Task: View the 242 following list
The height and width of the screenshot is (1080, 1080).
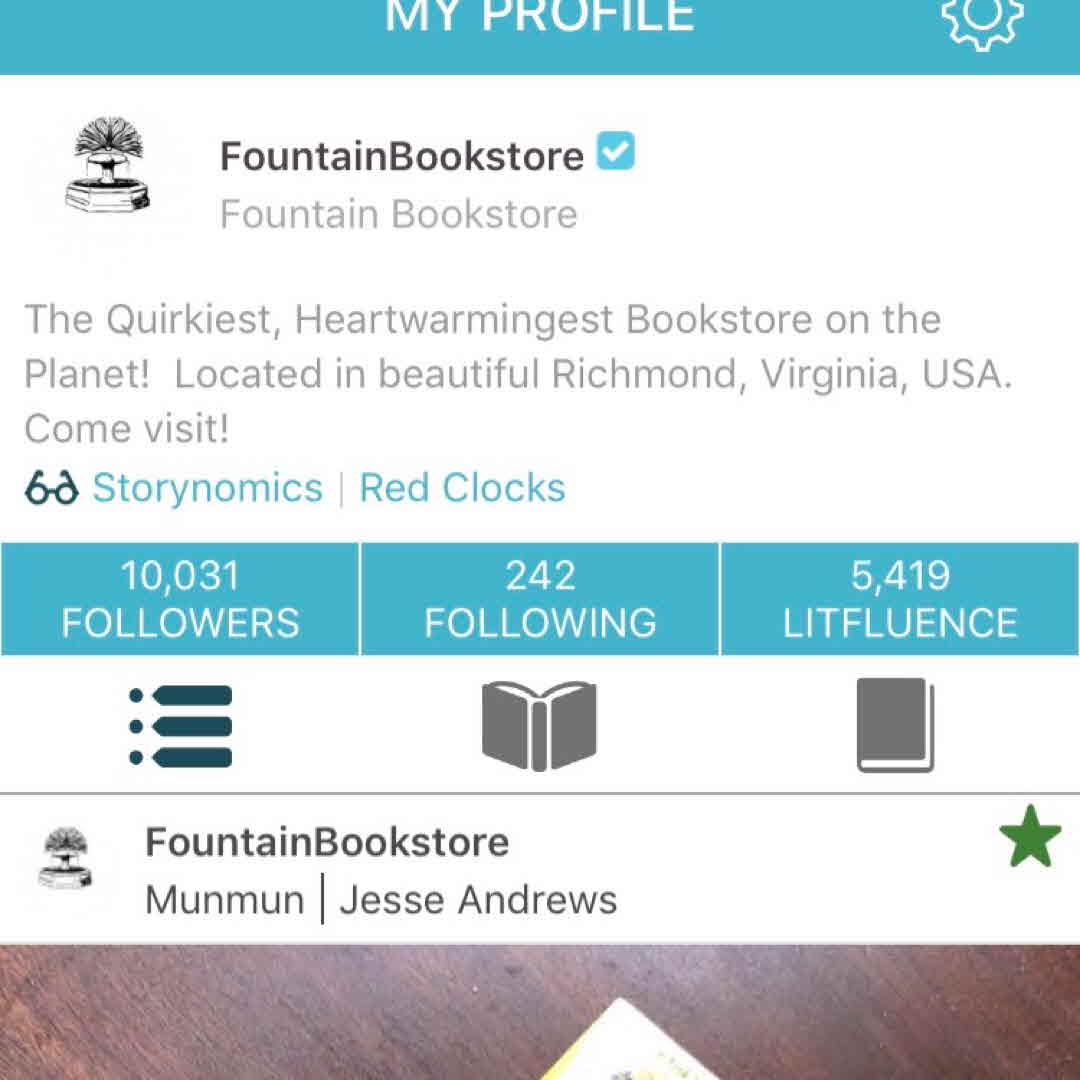Action: 540,599
